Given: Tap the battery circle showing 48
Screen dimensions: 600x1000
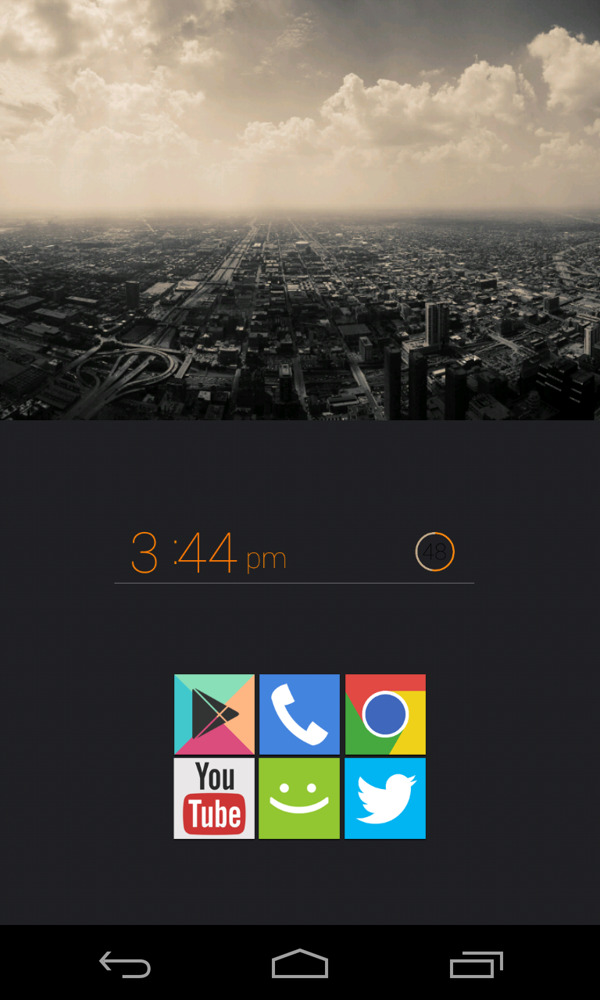Looking at the screenshot, I should (x=435, y=552).
